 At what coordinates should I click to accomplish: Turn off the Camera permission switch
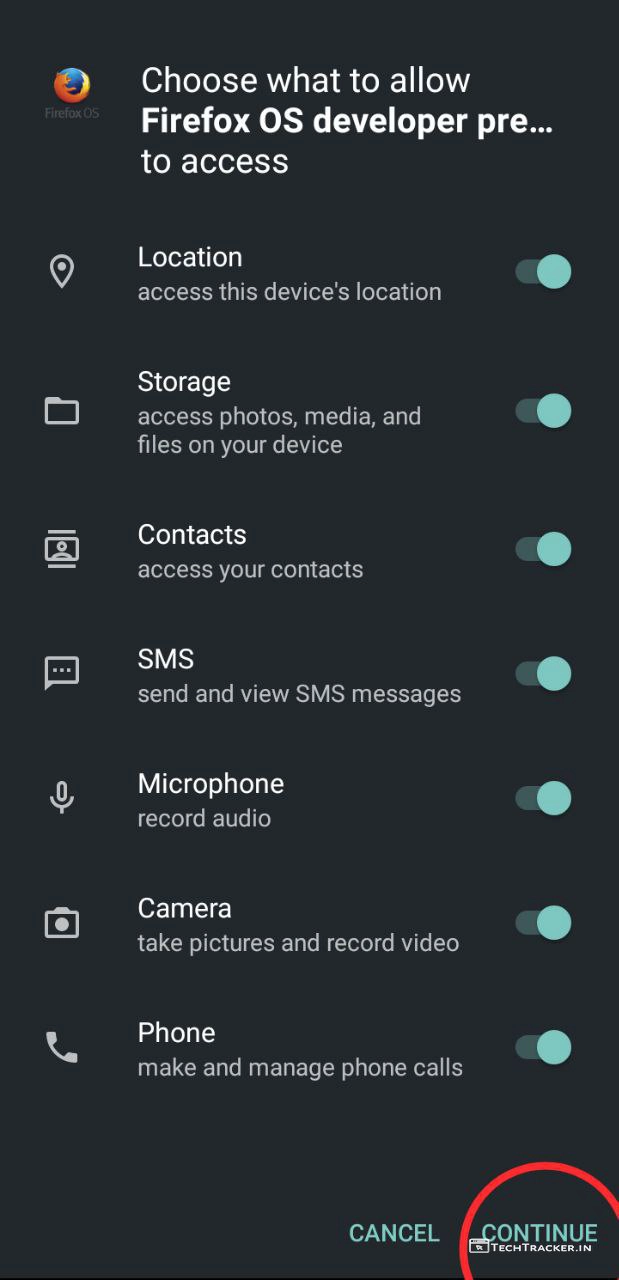coord(543,923)
